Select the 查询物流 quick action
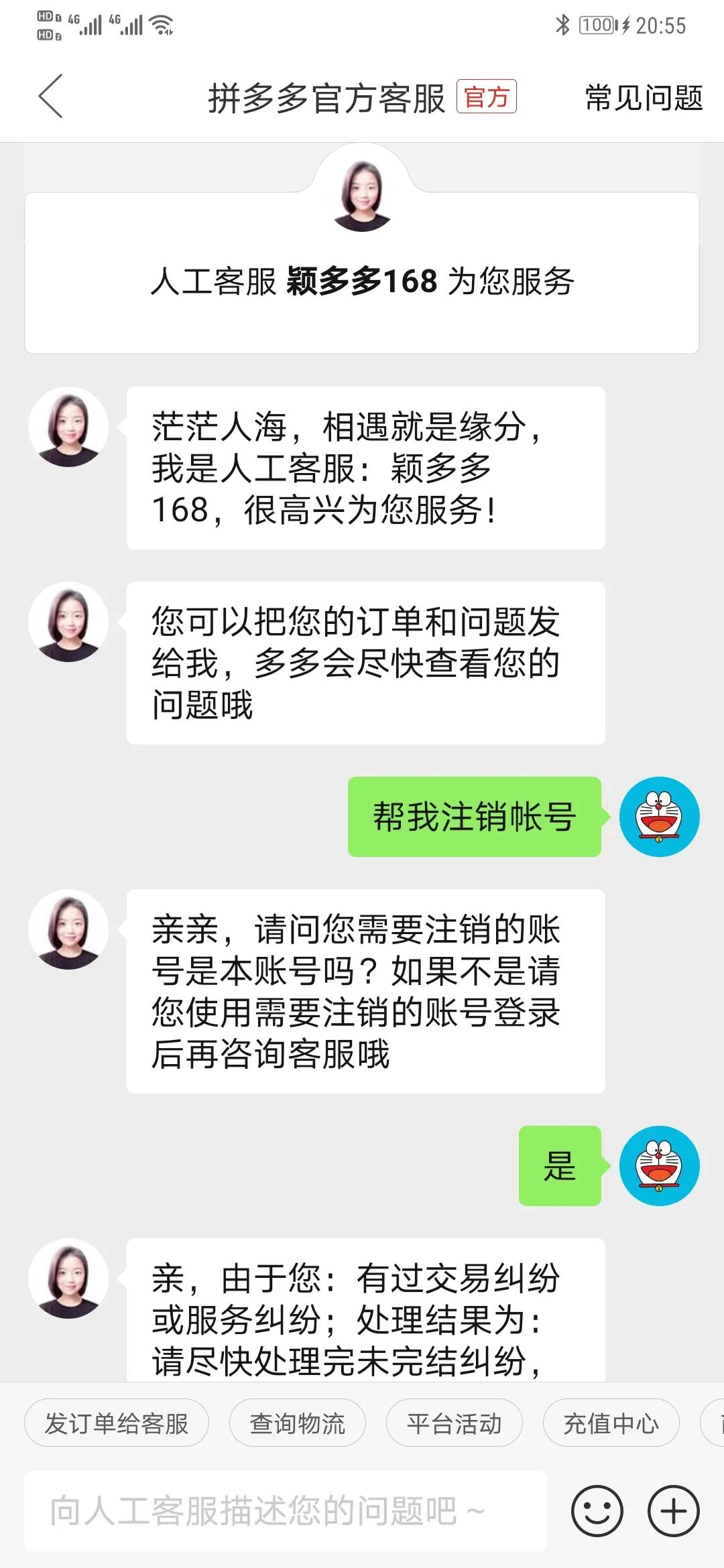This screenshot has height=1568, width=724. tap(297, 1423)
